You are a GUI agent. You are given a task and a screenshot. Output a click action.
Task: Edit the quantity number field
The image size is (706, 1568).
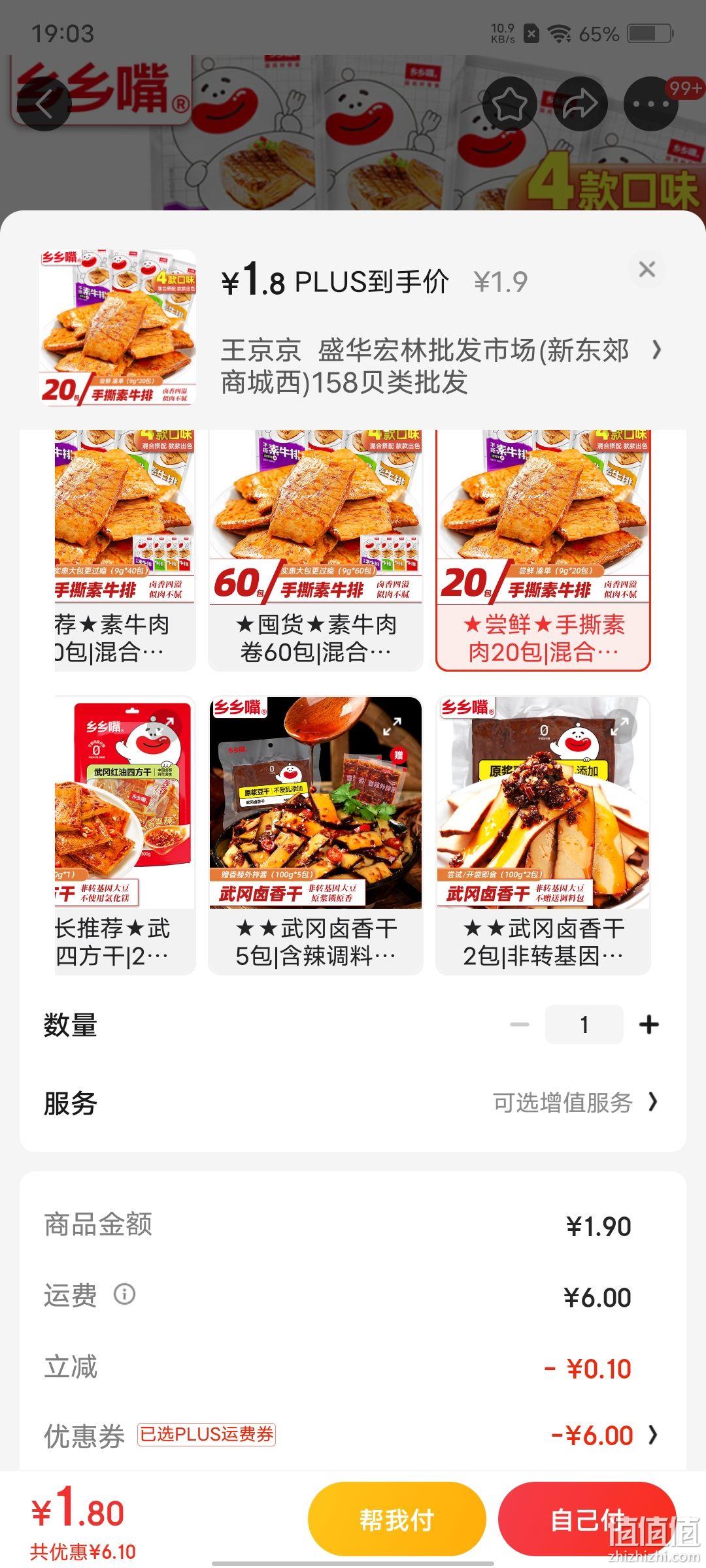(584, 1024)
